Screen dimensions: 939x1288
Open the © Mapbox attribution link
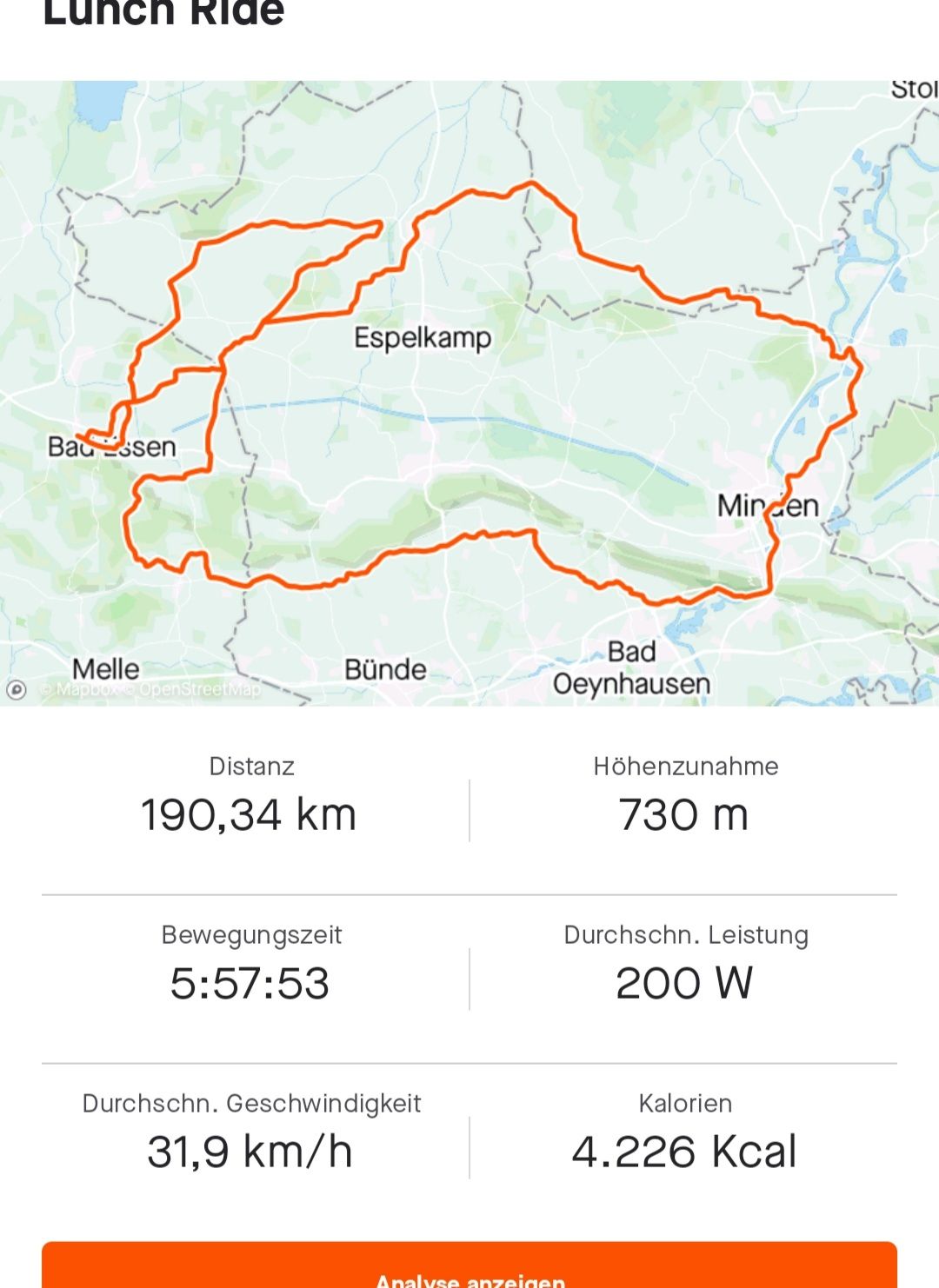click(x=80, y=689)
